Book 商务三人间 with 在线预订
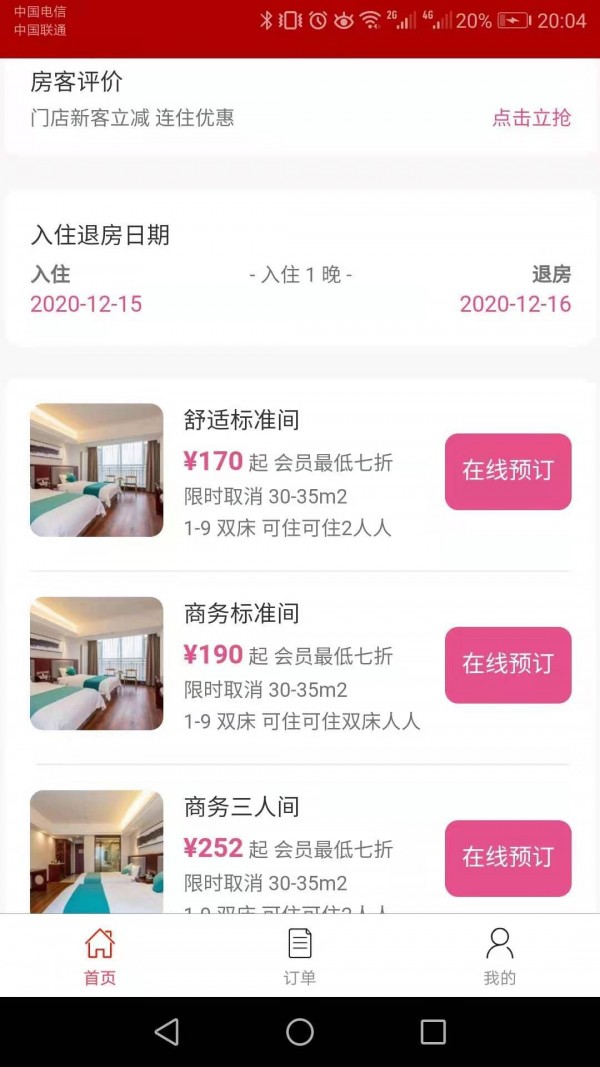 pyautogui.click(x=508, y=857)
